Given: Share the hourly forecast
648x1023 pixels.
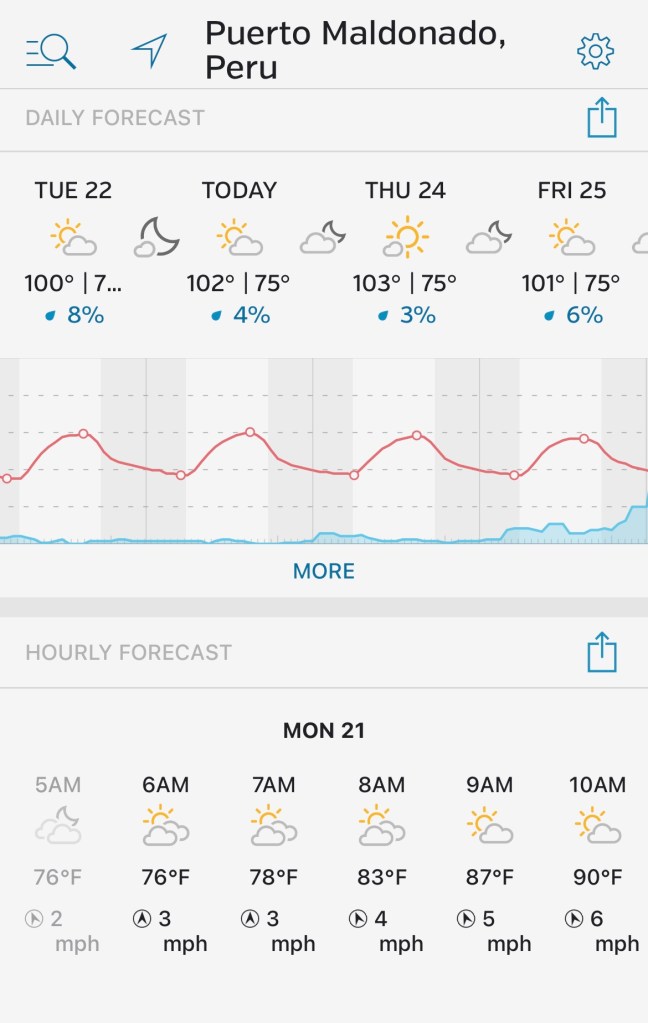Looking at the screenshot, I should (x=601, y=653).
